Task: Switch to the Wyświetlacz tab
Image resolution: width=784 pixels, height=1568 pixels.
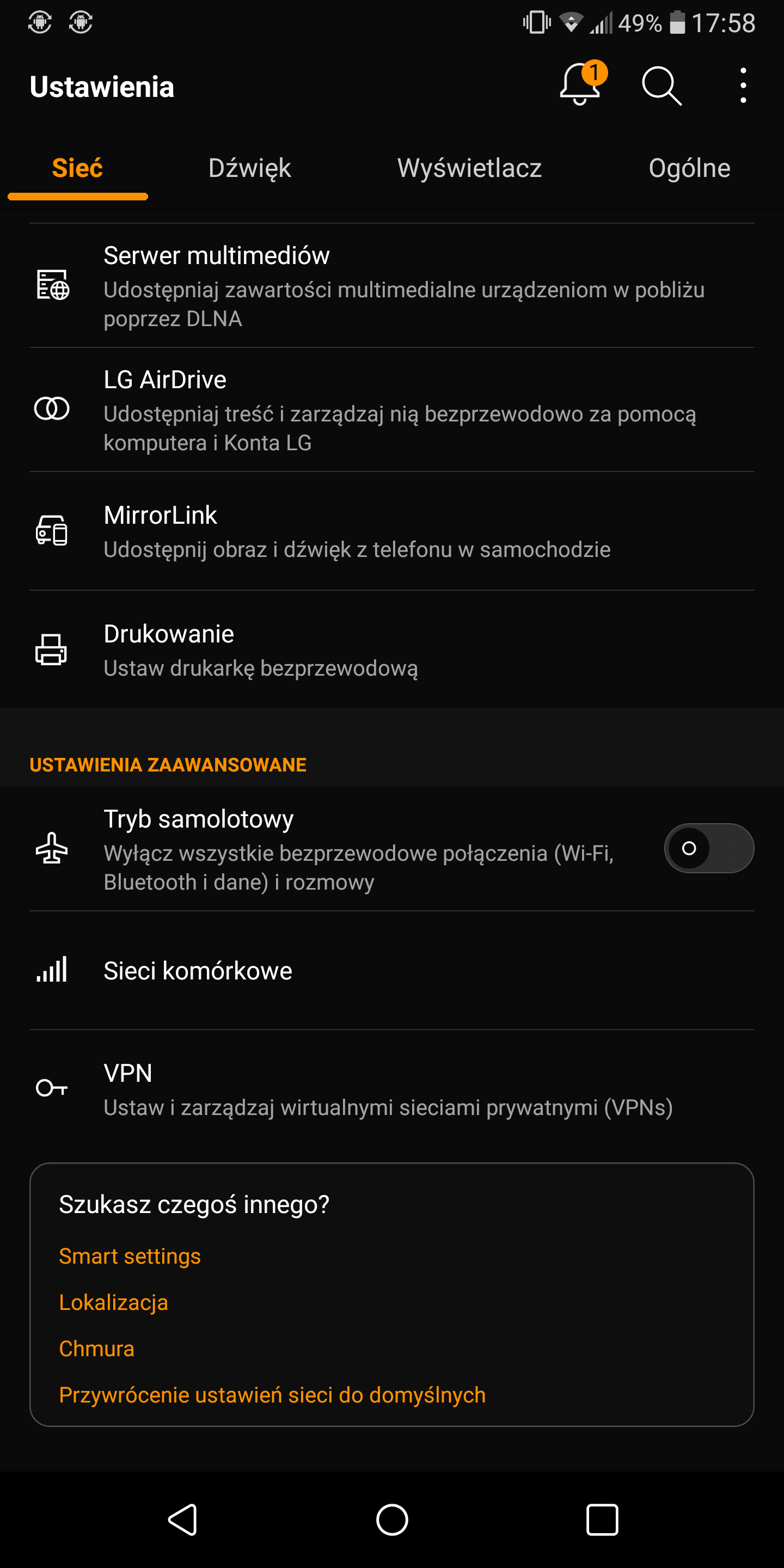Action: click(x=469, y=168)
